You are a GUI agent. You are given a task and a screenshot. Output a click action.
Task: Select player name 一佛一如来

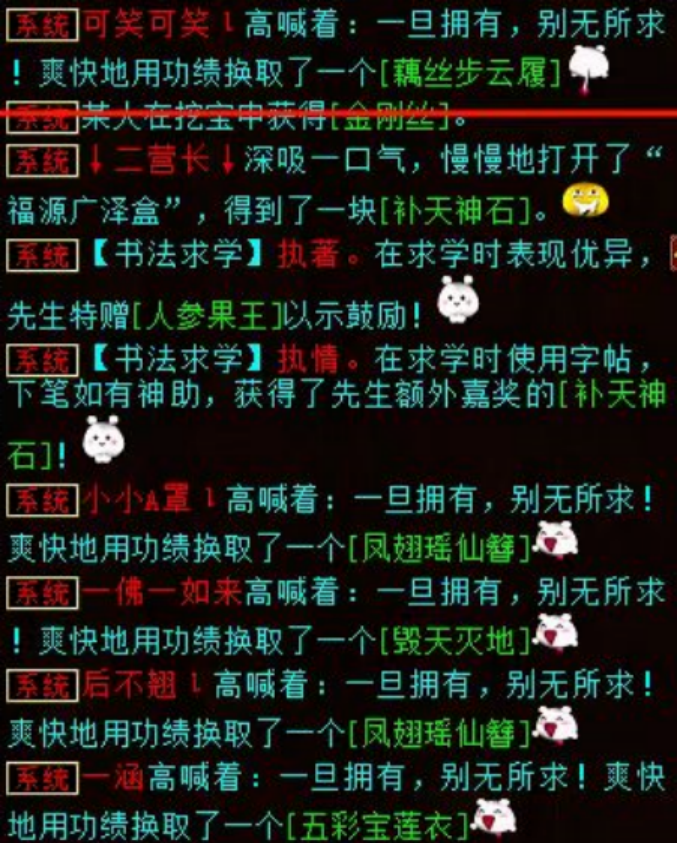(x=163, y=592)
